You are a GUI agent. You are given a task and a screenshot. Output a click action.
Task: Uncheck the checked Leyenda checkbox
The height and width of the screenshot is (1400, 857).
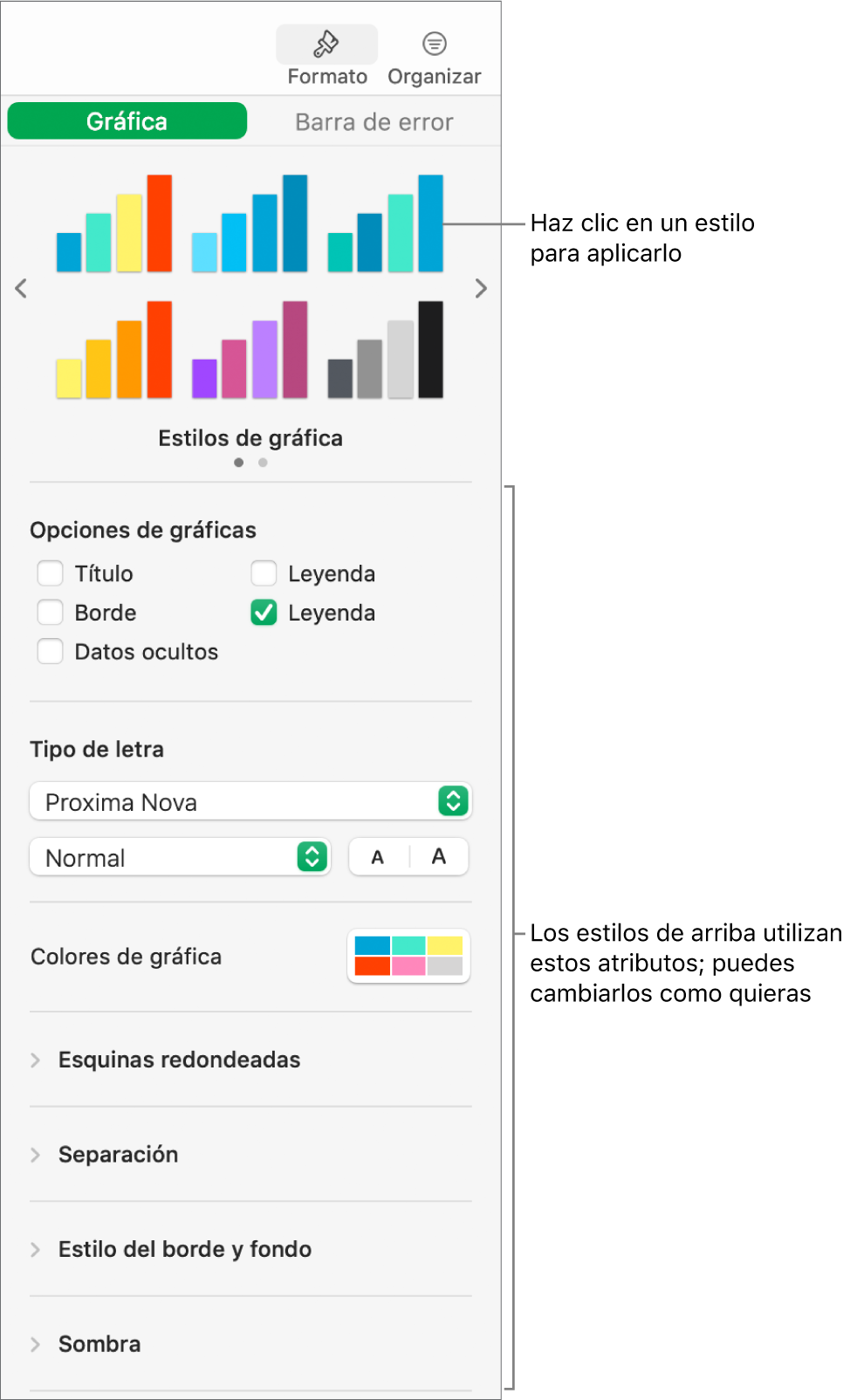tap(264, 613)
